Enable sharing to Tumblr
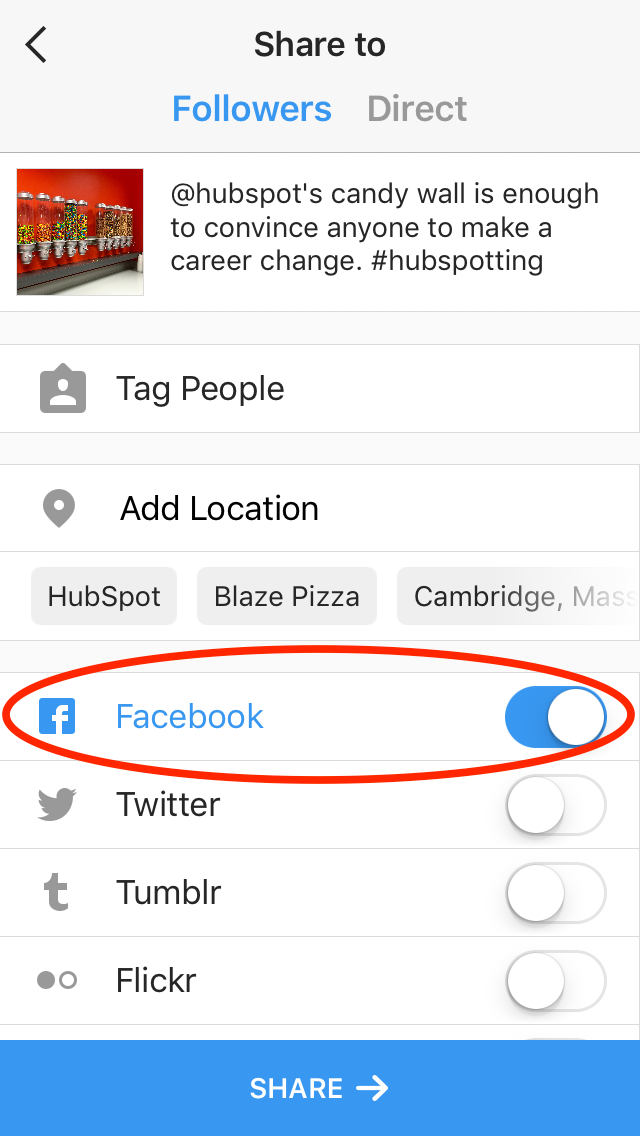 (x=556, y=893)
